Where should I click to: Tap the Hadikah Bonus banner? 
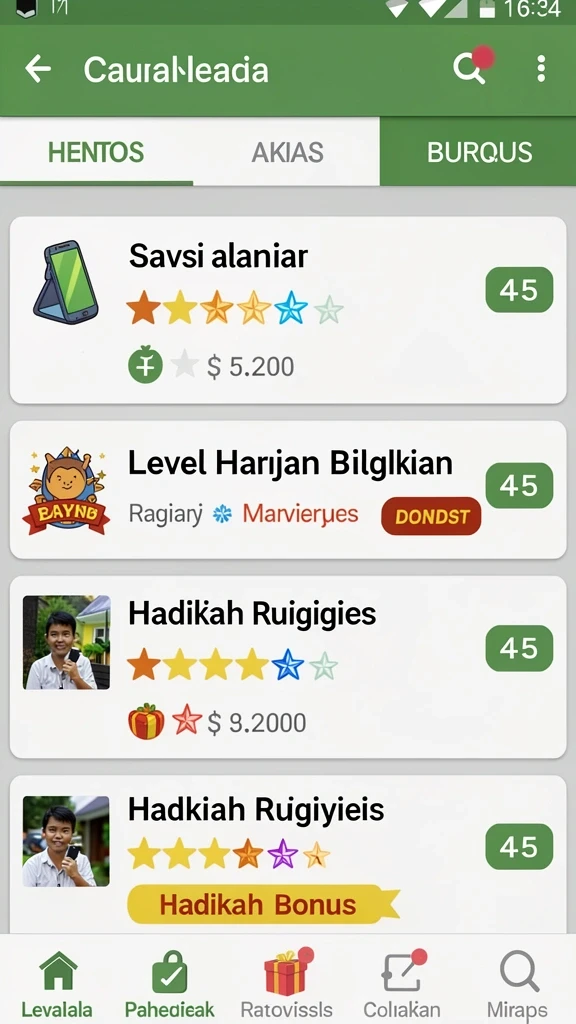(x=263, y=904)
